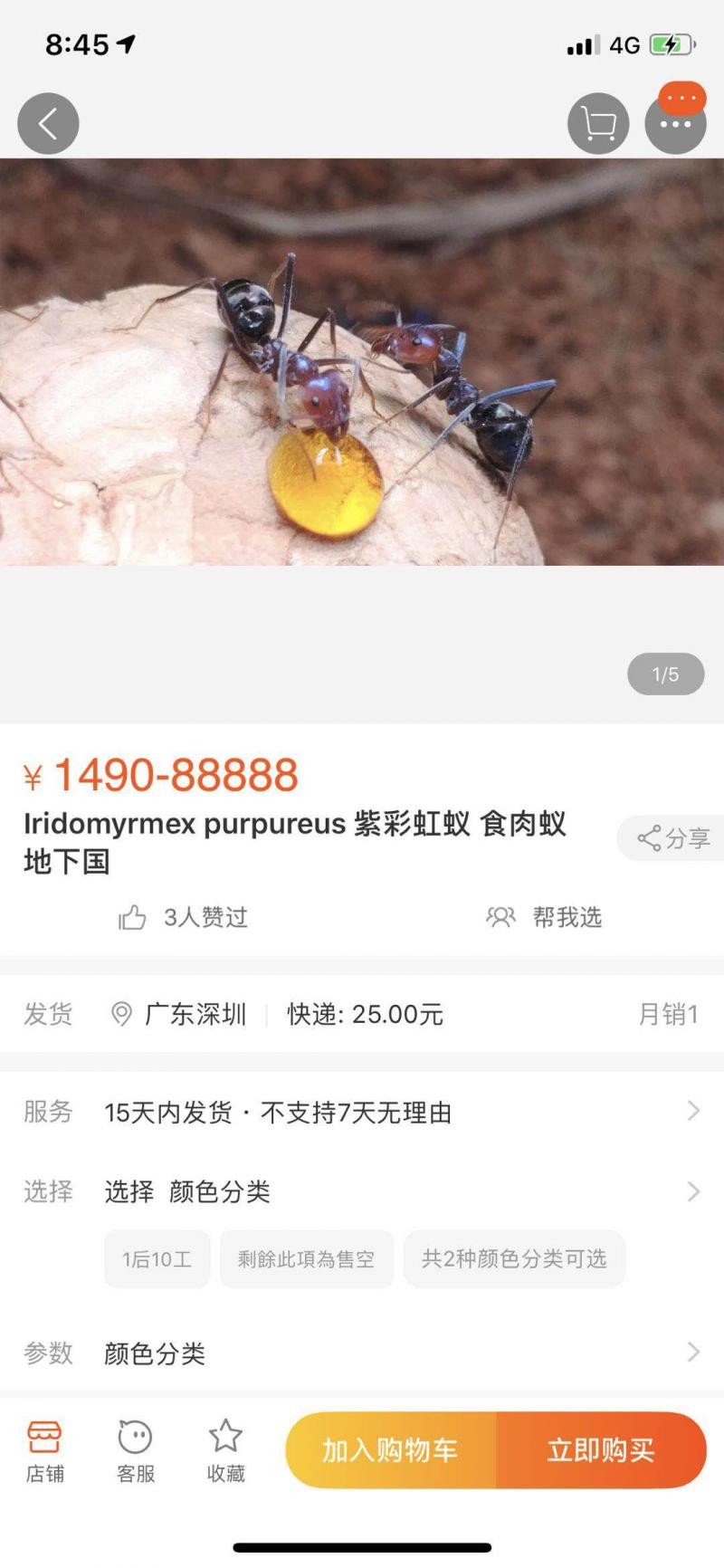Screen dimensions: 724x1568
Task: Select the 剩餘此項為售空 chip
Action: coord(306,1259)
